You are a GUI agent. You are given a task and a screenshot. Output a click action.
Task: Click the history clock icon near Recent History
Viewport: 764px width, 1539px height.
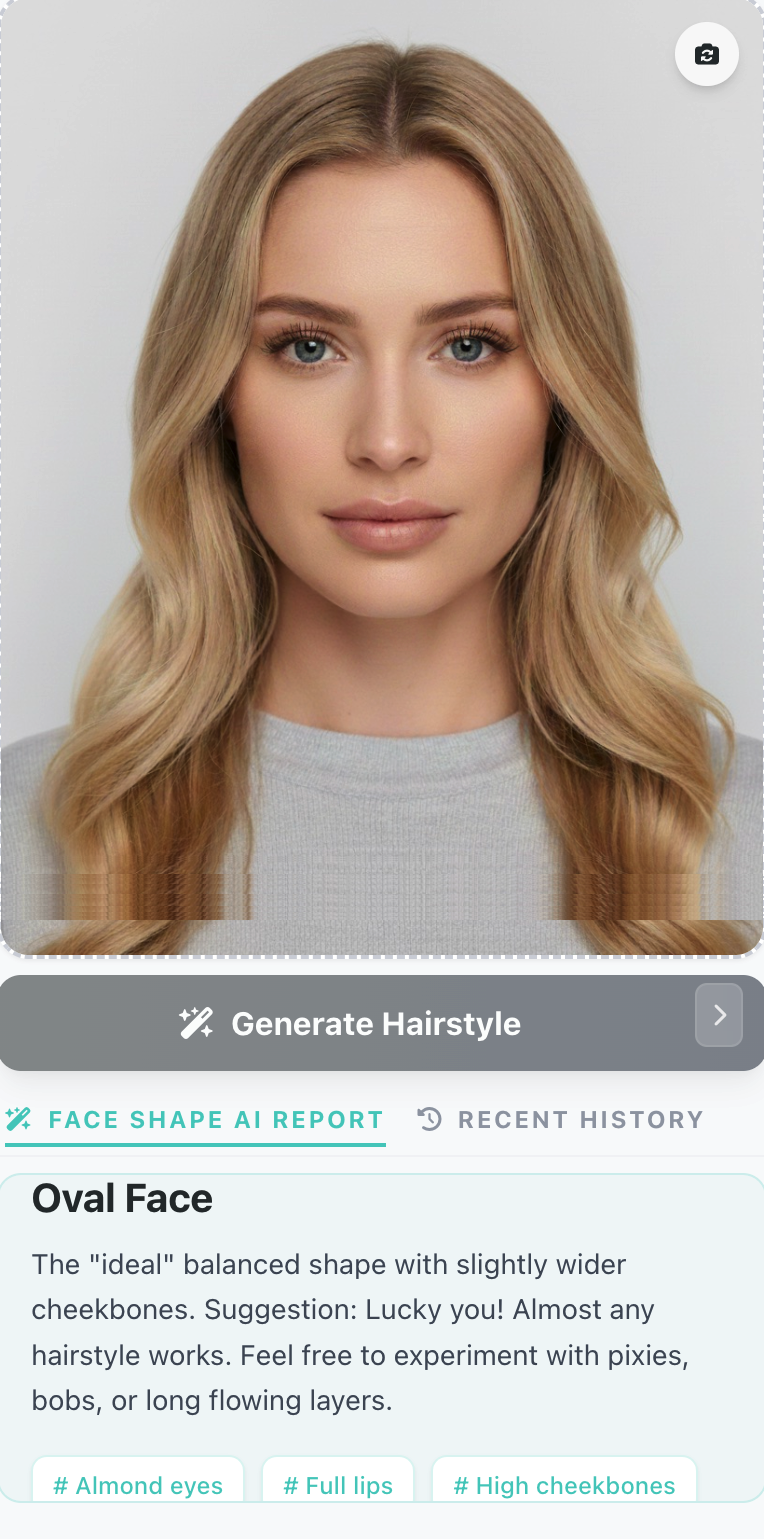point(429,1119)
